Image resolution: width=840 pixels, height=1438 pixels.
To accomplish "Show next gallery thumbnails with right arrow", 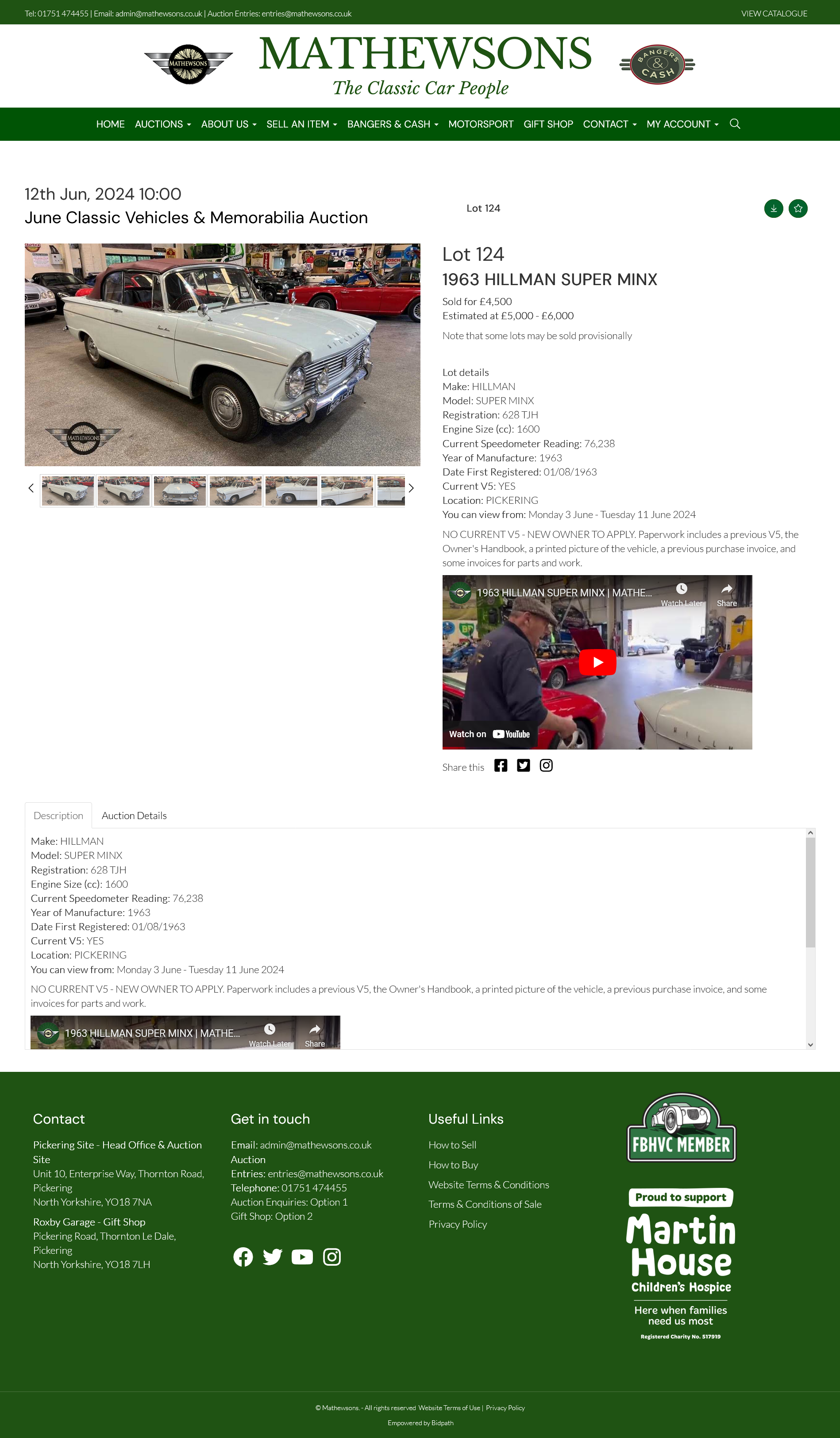I will click(411, 488).
